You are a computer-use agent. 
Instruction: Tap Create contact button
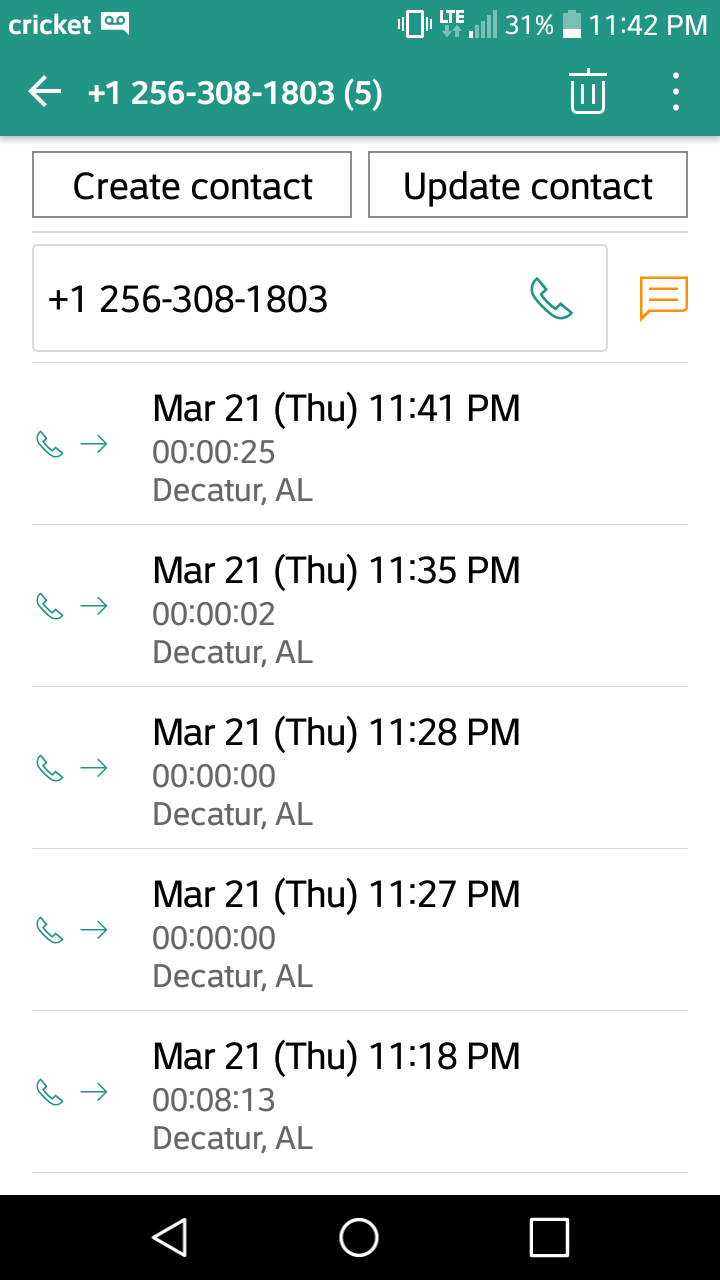tap(192, 185)
